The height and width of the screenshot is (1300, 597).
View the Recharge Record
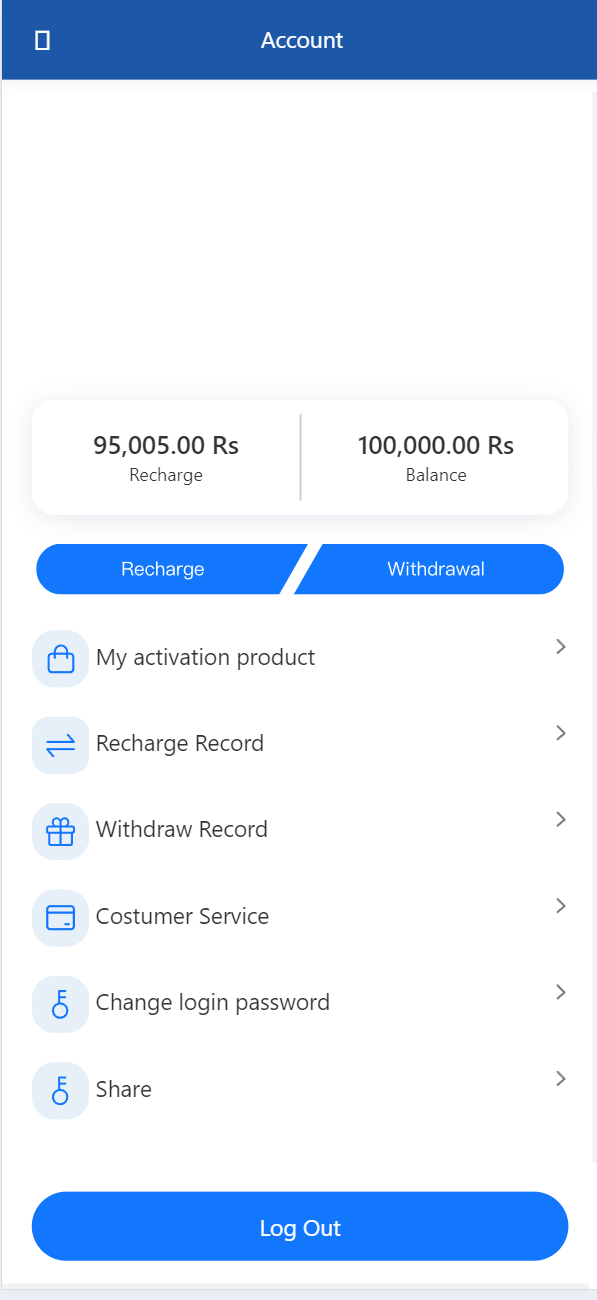tap(300, 744)
